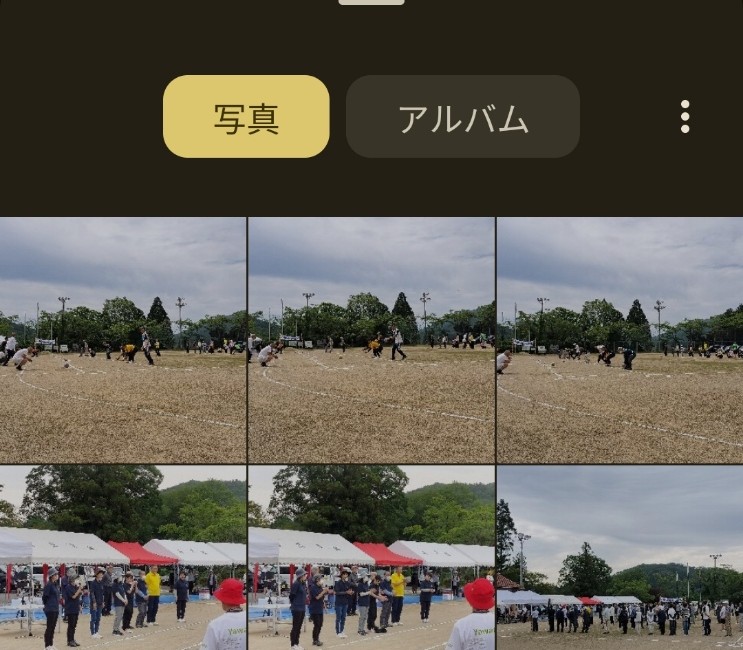Open the third field photo in the top row
This screenshot has height=650, width=743.
click(x=620, y=340)
